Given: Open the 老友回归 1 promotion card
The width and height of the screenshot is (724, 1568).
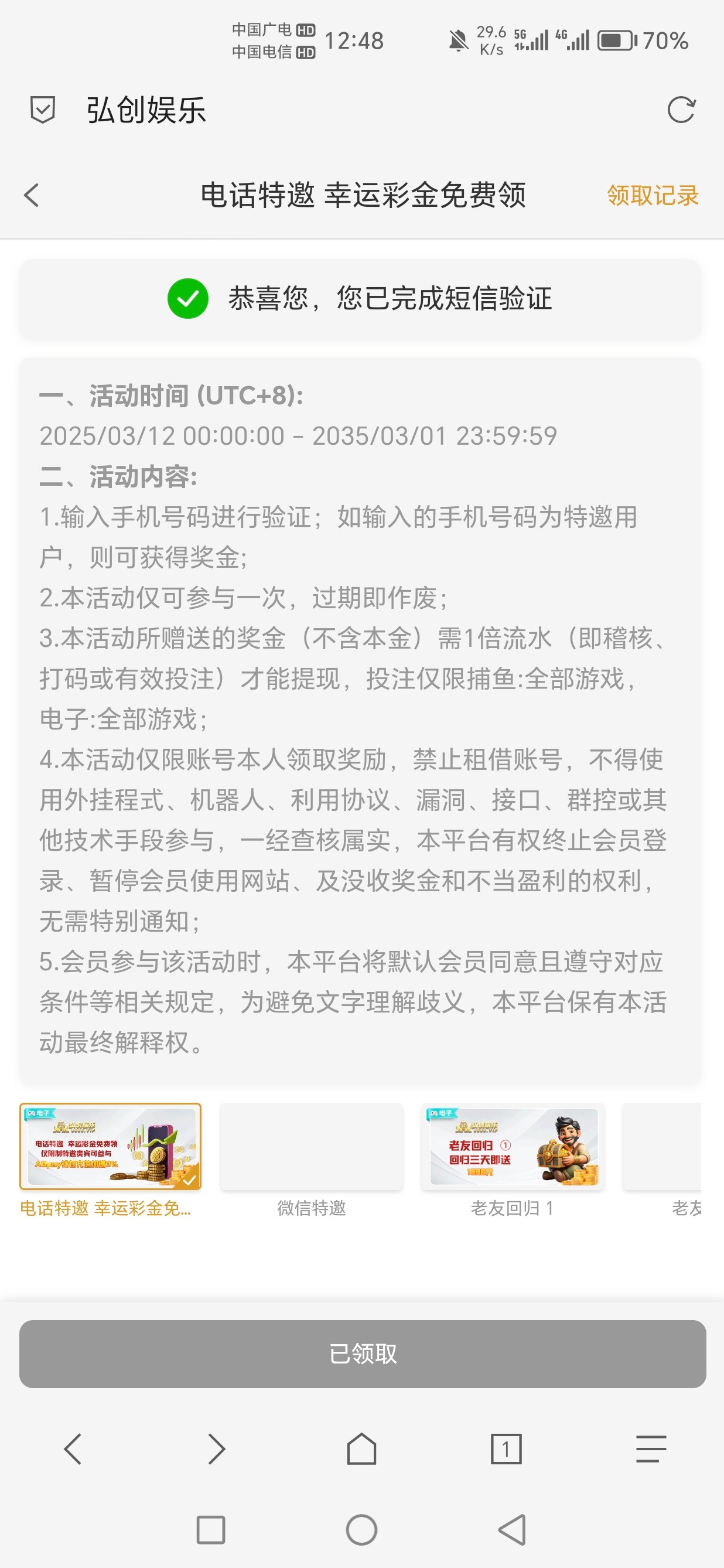Looking at the screenshot, I should click(x=513, y=1146).
